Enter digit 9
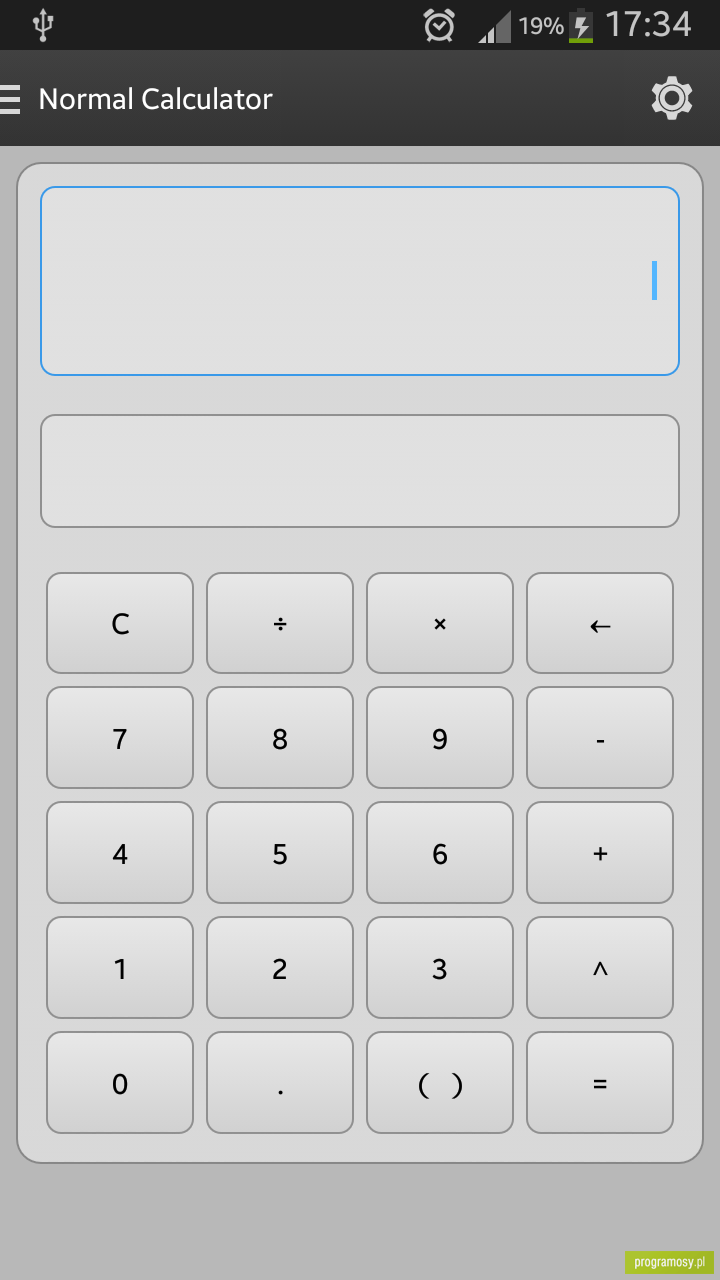The image size is (720, 1280). [440, 738]
